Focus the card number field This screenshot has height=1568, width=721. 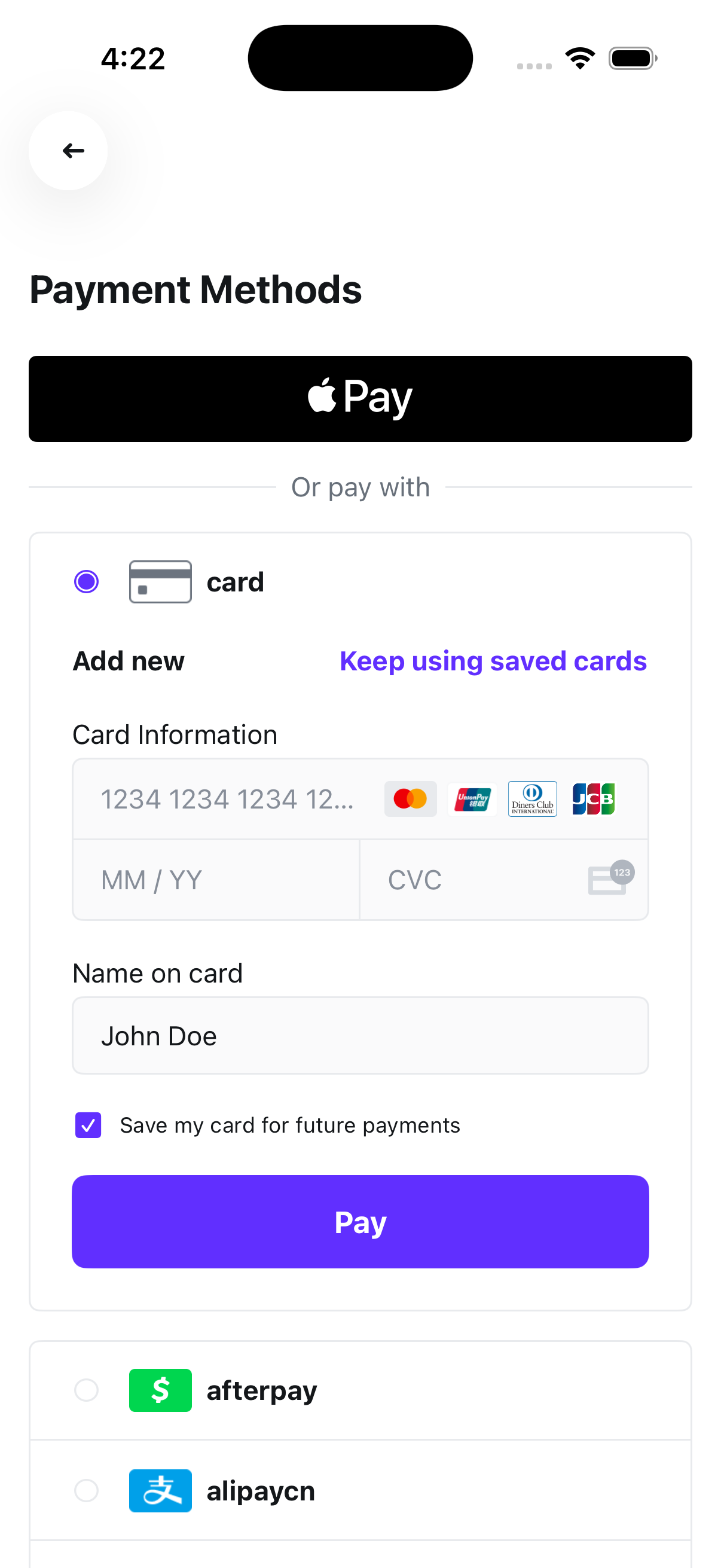(228, 799)
